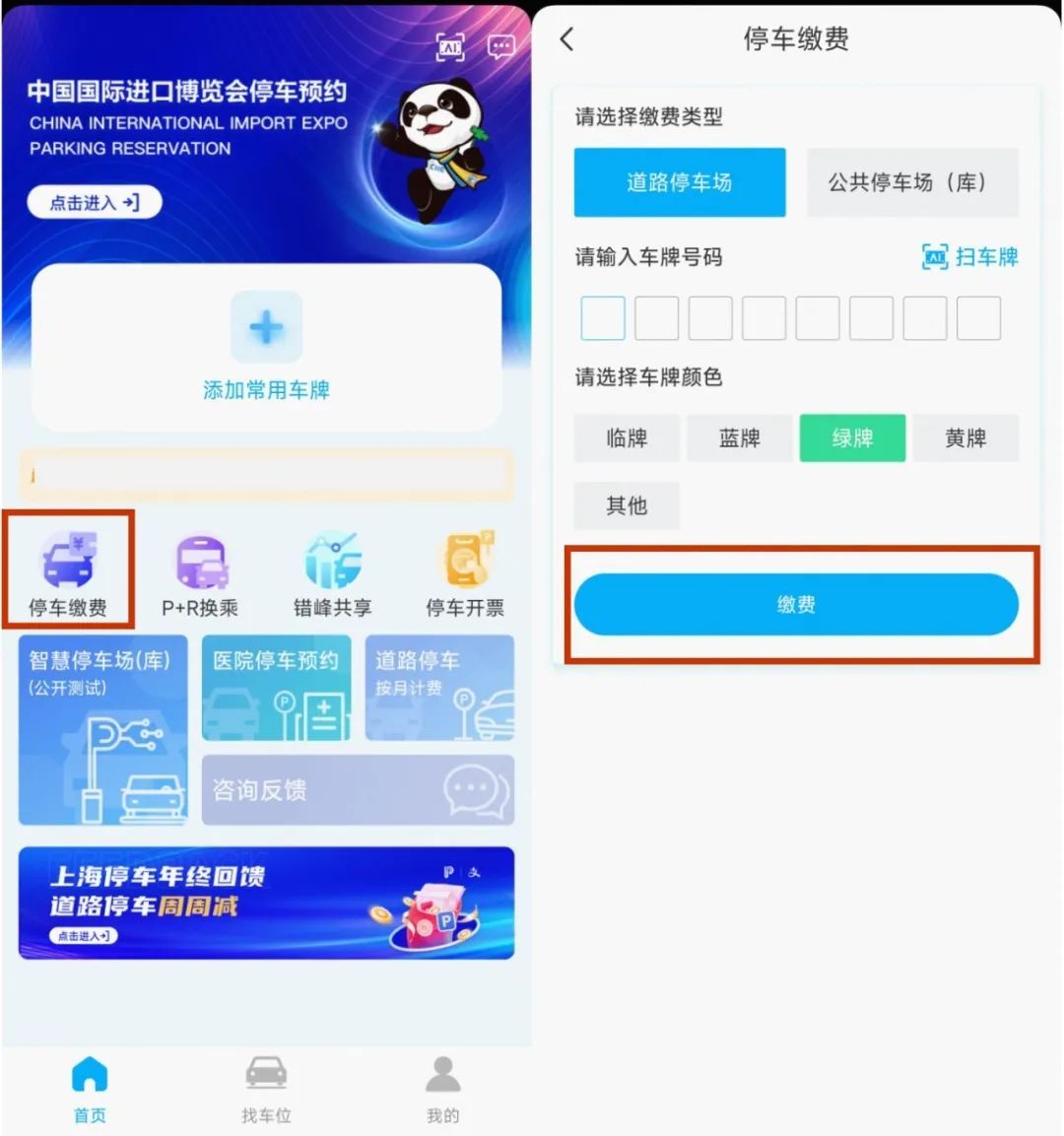Open 医院停车预约 card
Image resolution: width=1064 pixels, height=1136 pixels.
click(276, 688)
